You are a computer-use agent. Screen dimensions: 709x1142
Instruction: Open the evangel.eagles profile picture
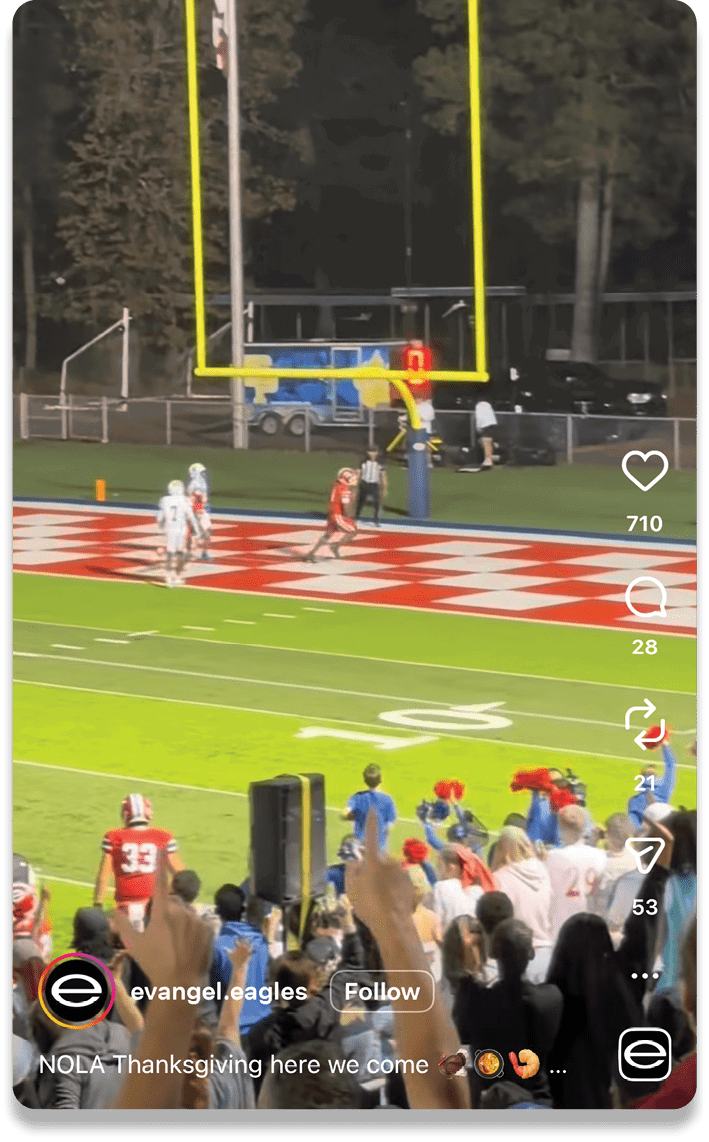click(77, 991)
